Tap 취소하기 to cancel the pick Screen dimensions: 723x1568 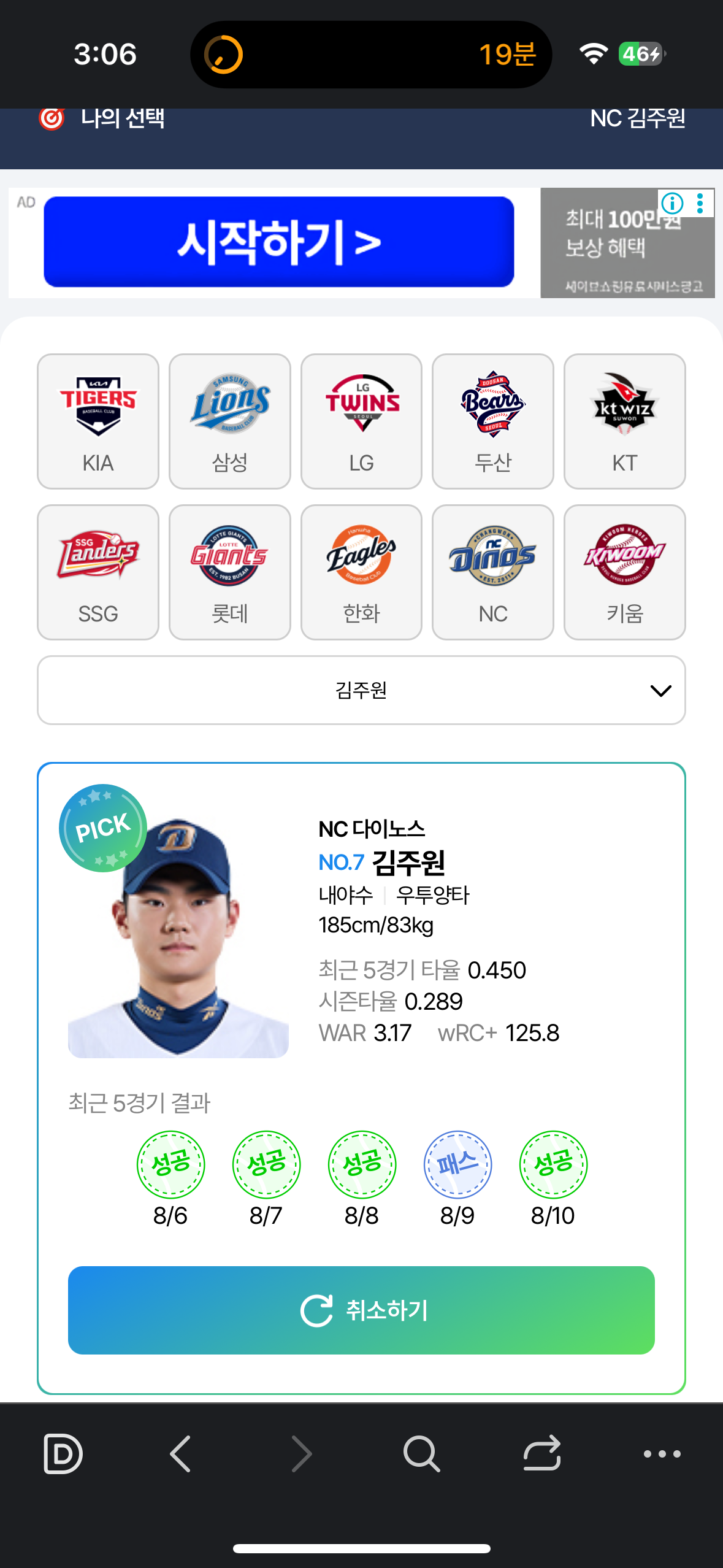pyautogui.click(x=361, y=1310)
